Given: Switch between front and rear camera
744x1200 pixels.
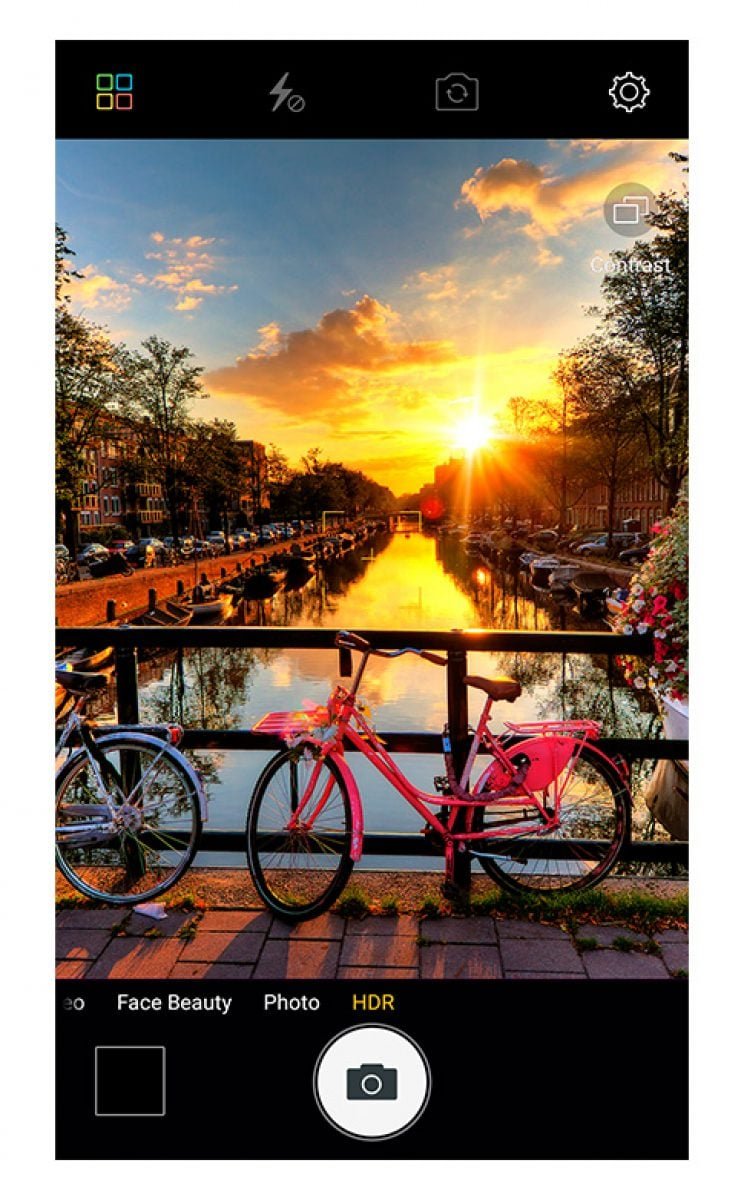Looking at the screenshot, I should point(457,93).
